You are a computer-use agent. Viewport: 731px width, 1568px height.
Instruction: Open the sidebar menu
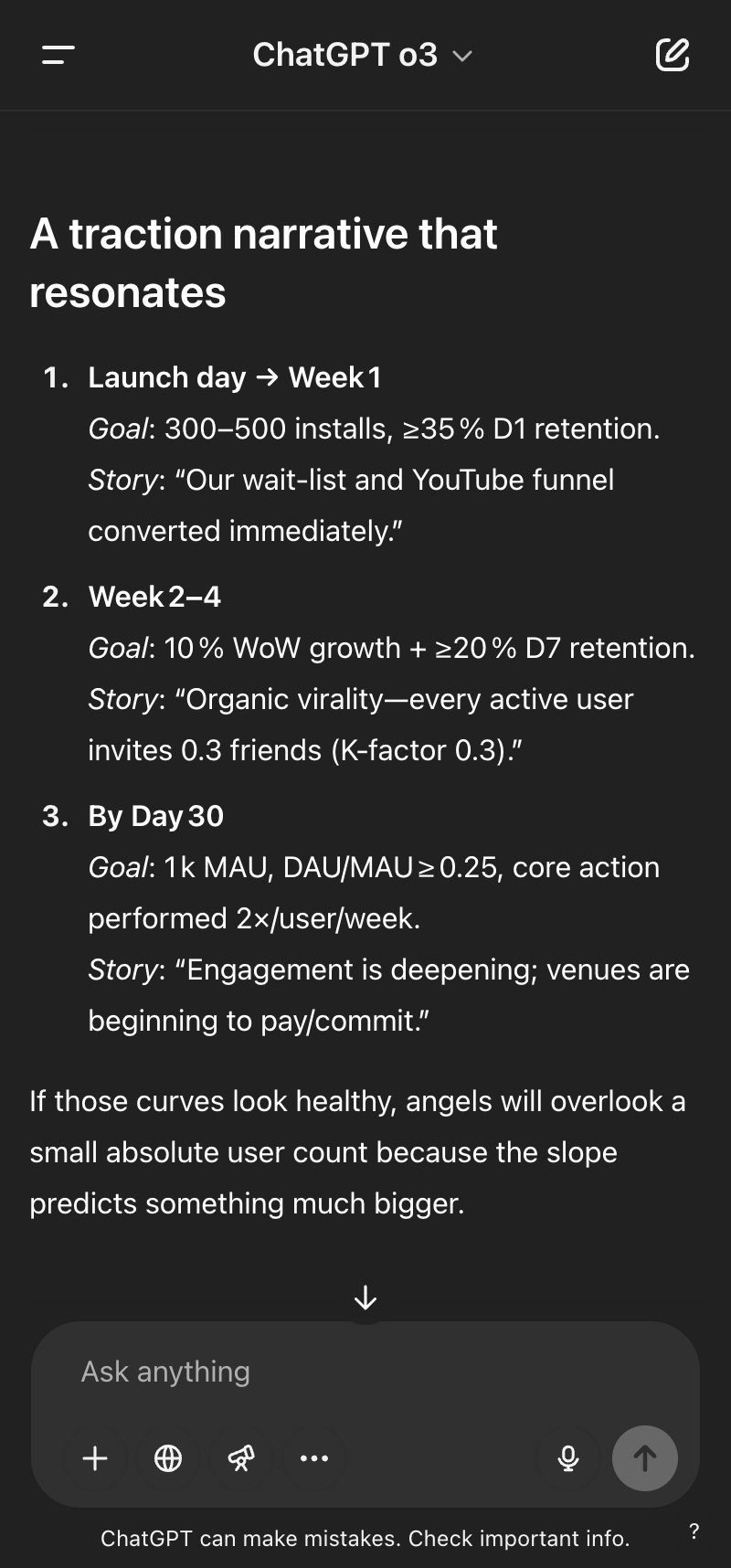pyautogui.click(x=58, y=56)
